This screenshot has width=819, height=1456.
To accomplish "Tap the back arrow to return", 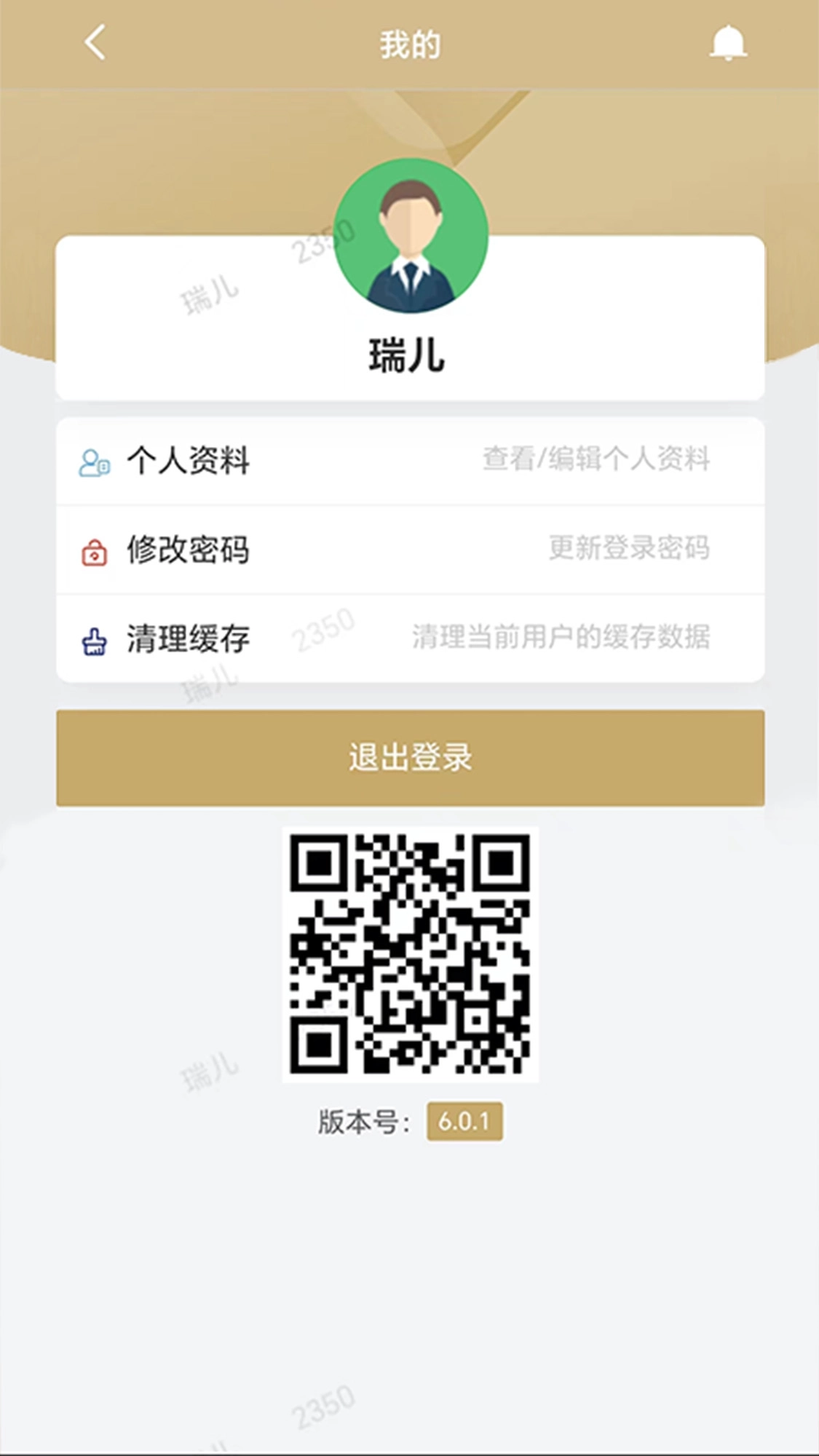I will pos(95,44).
